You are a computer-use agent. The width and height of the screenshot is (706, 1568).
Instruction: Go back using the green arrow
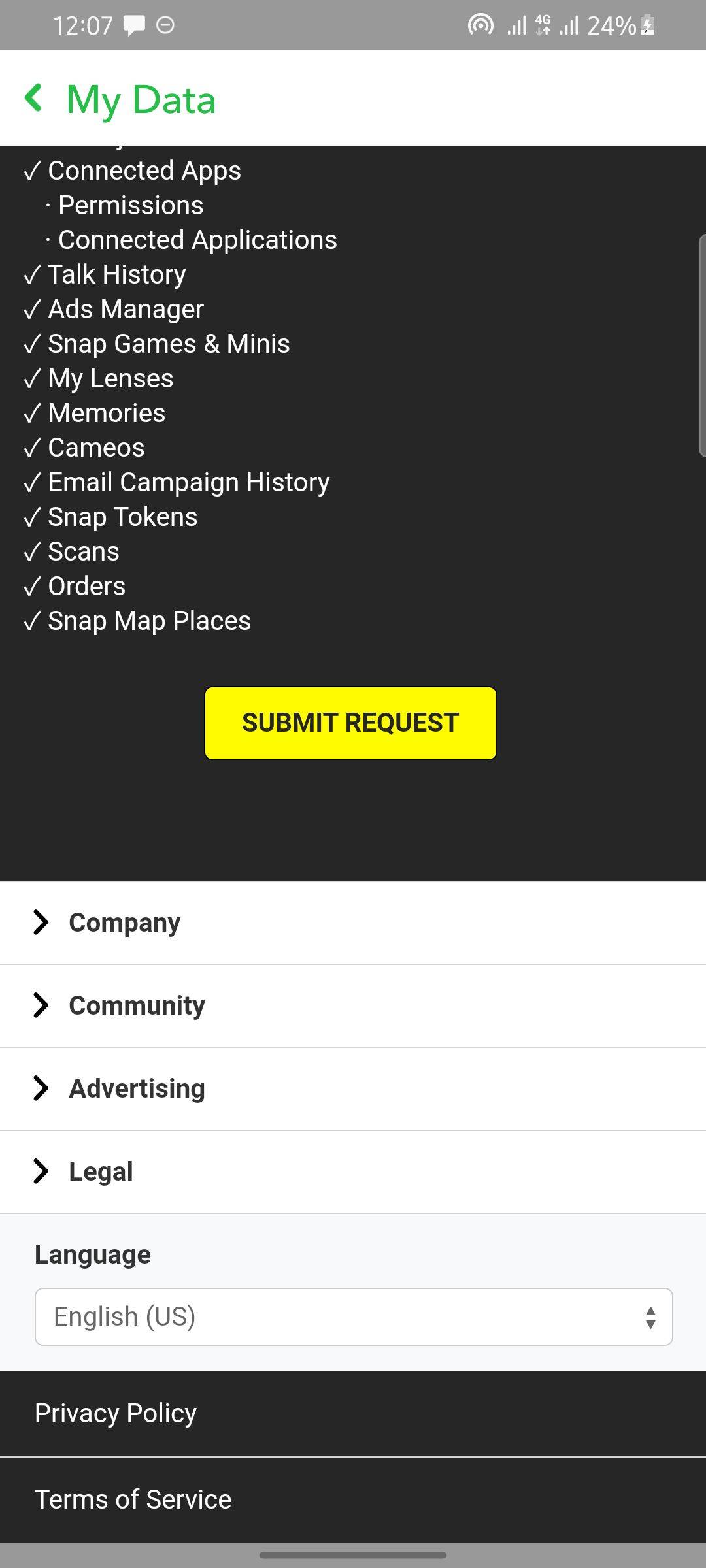(34, 98)
